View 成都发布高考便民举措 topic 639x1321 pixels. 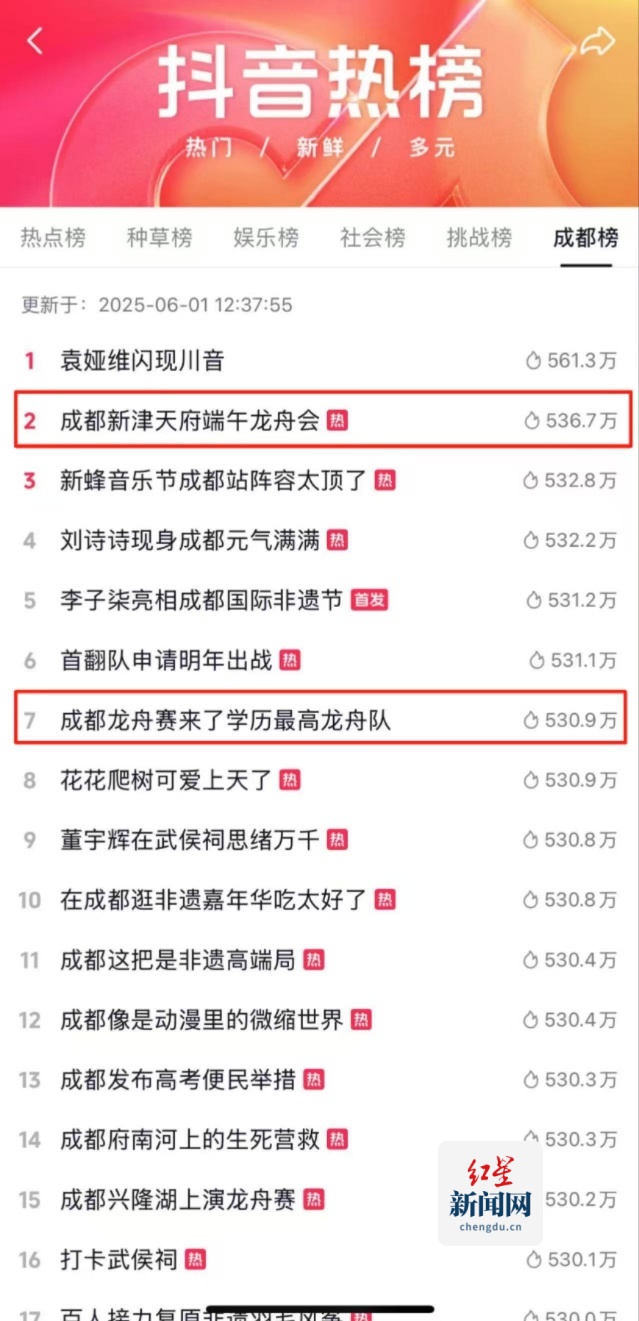click(x=178, y=1080)
